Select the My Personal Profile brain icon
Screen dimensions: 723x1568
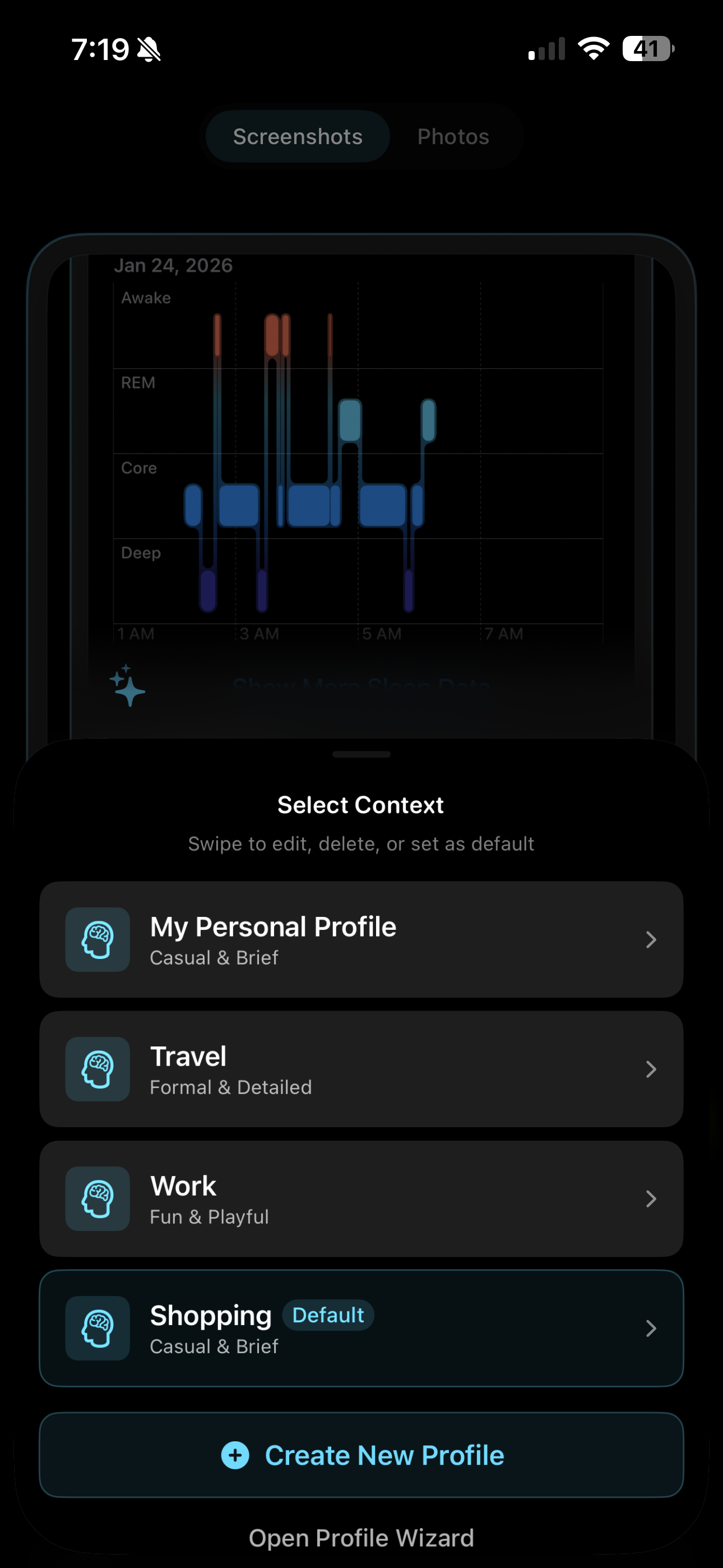click(97, 940)
